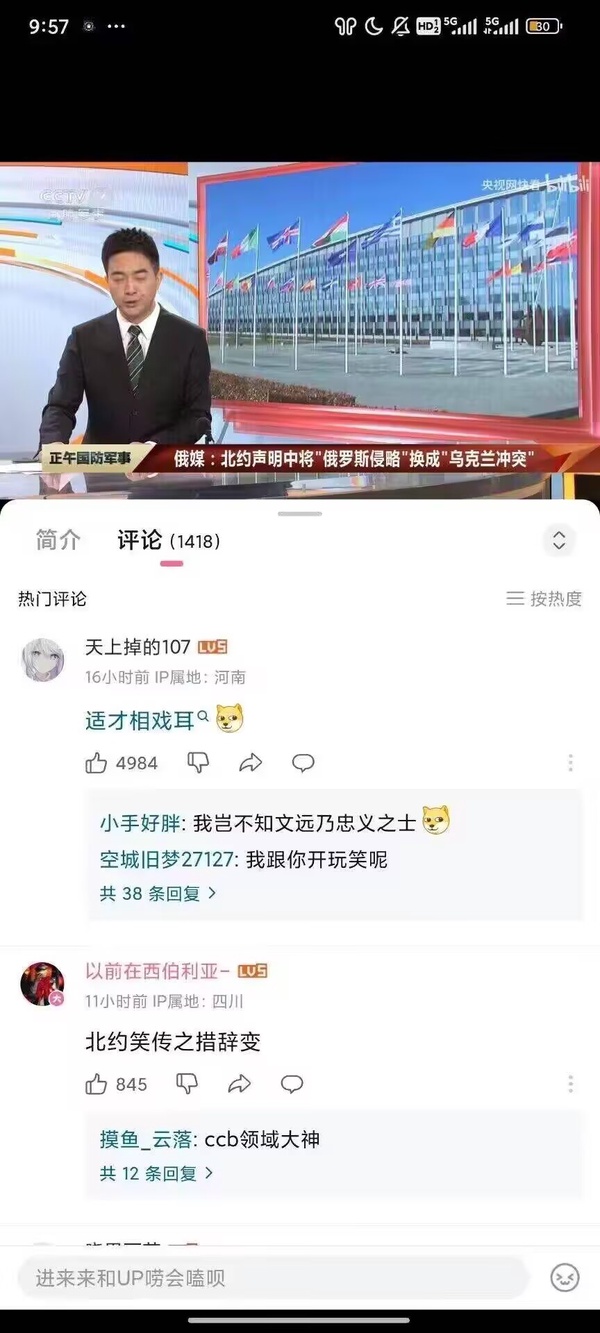The image size is (600, 1333).
Task: Tap the video player to show controls
Action: (300, 330)
